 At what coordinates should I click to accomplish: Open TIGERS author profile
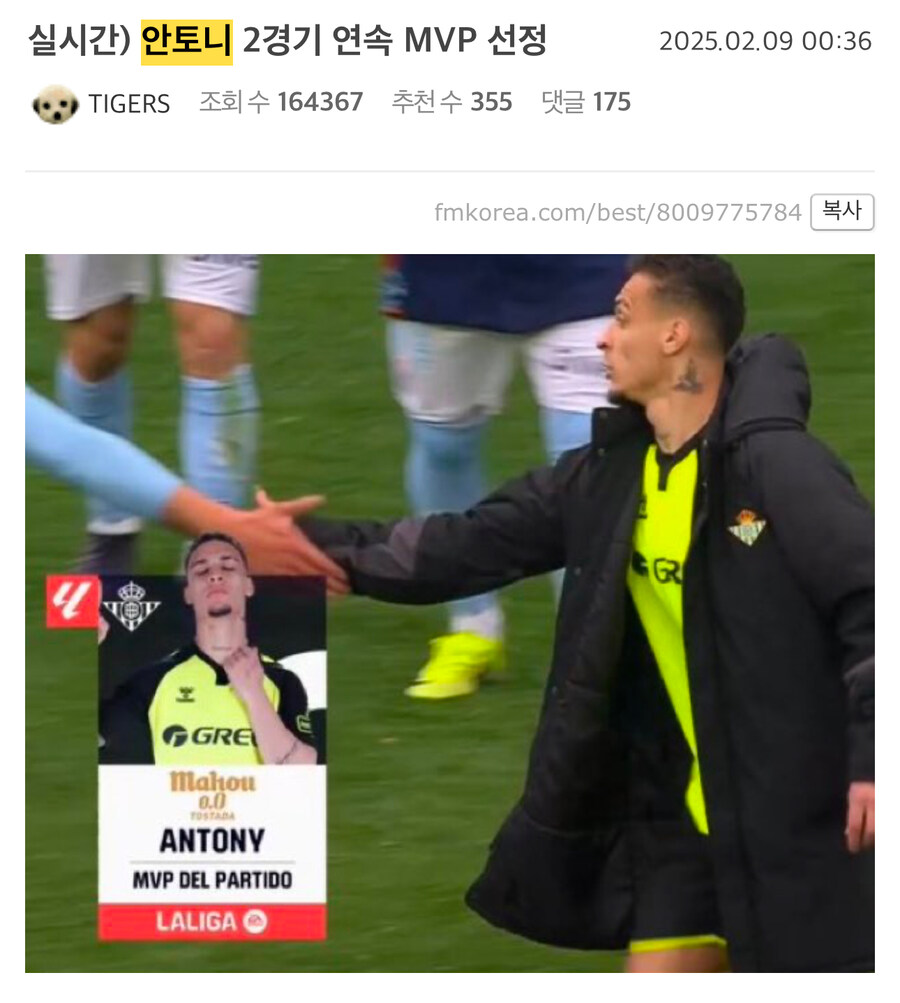coord(129,103)
